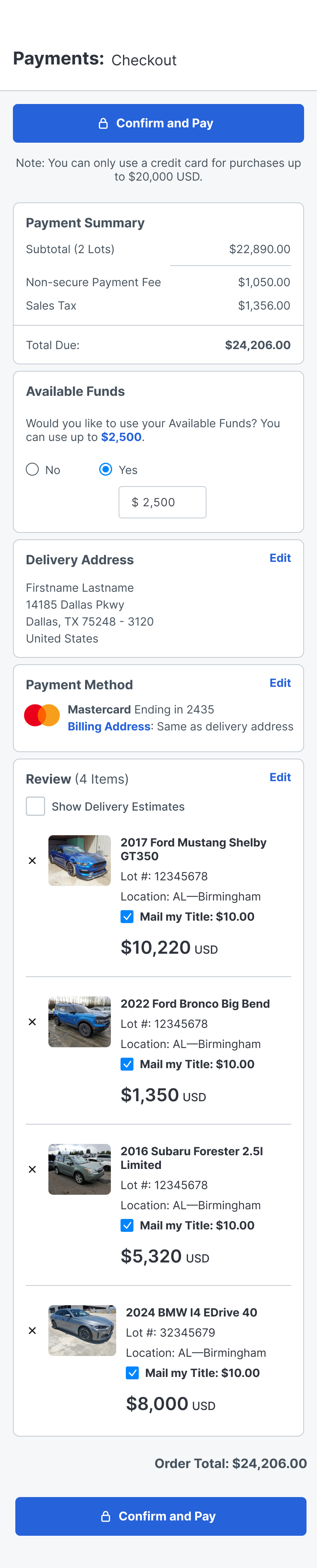Open the Billing Address link

coord(108,726)
